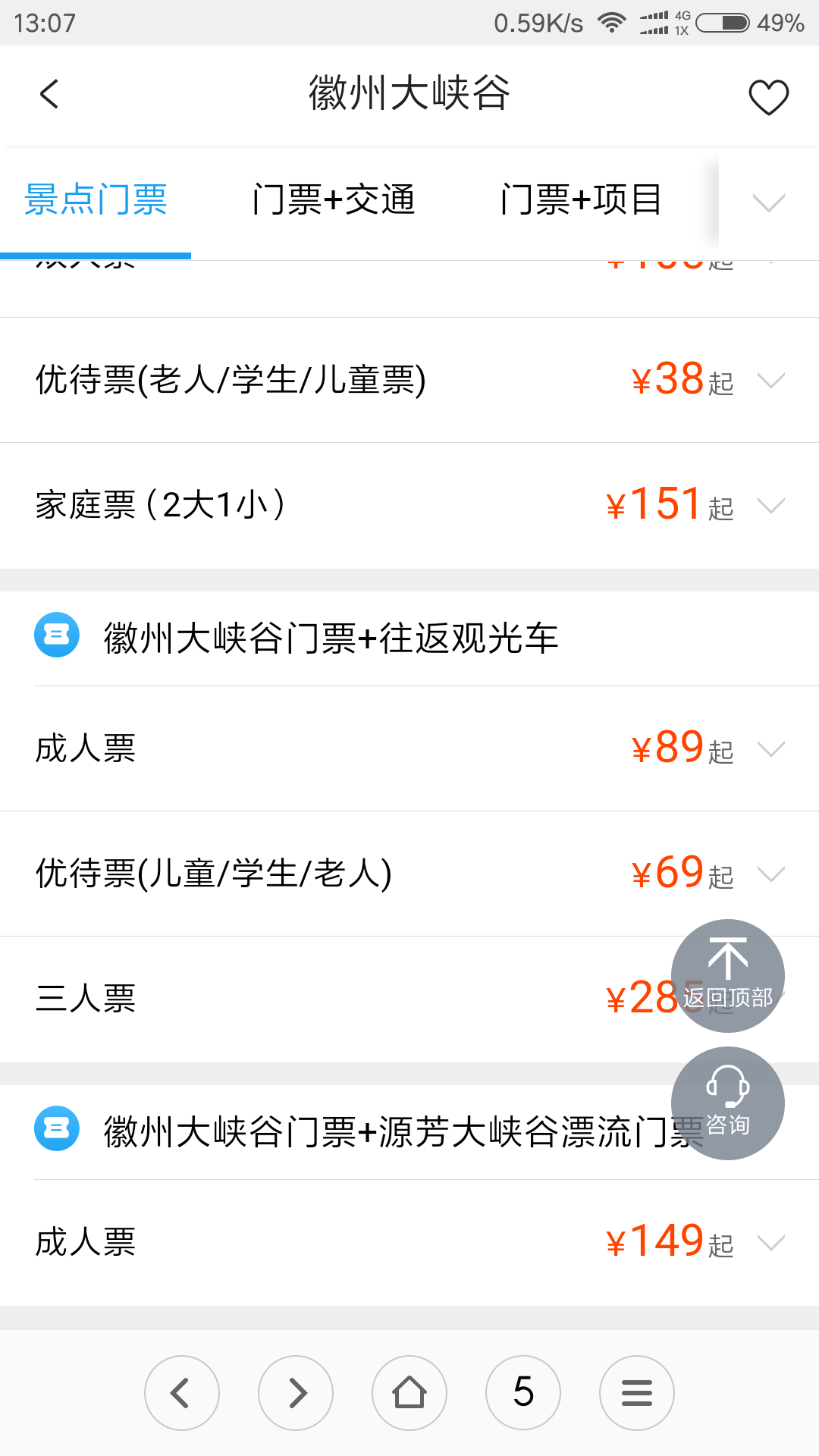Expand 家庭票（2大1小）ticket options

pos(409,506)
